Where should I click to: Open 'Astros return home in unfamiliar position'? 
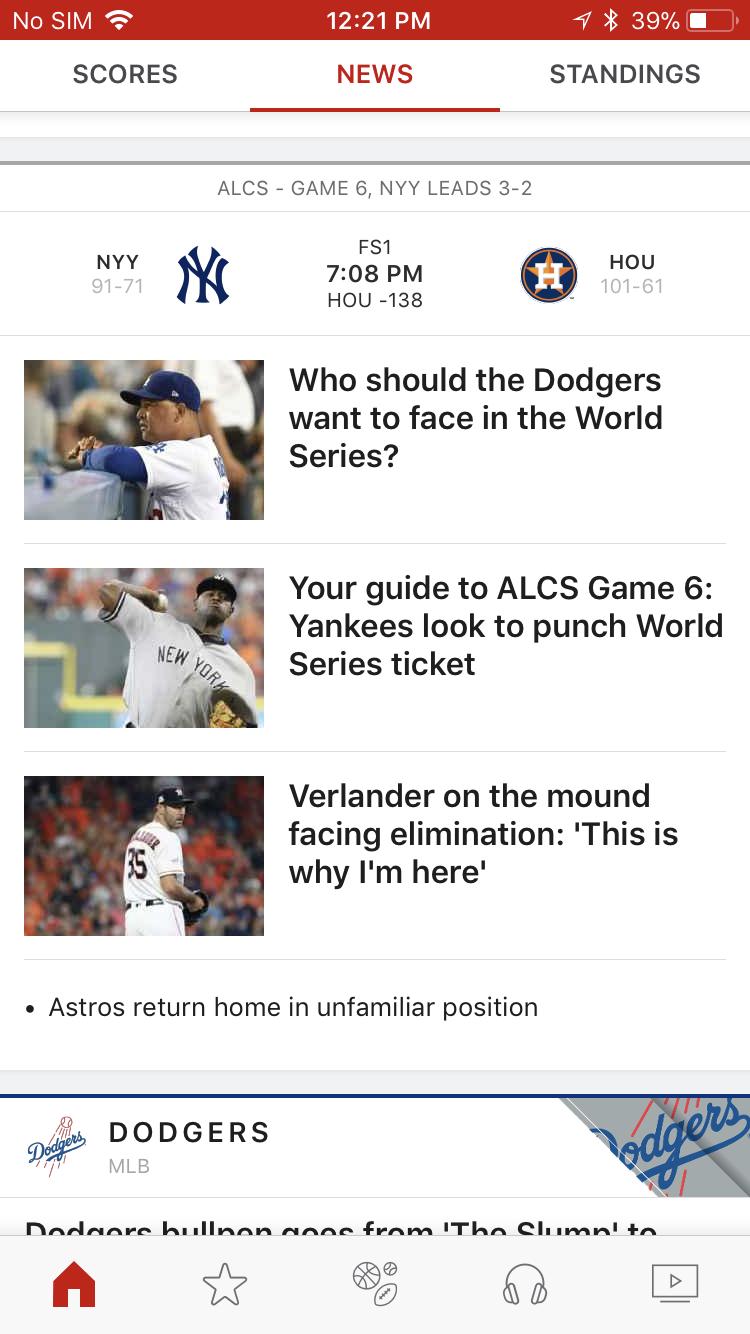click(x=293, y=1007)
